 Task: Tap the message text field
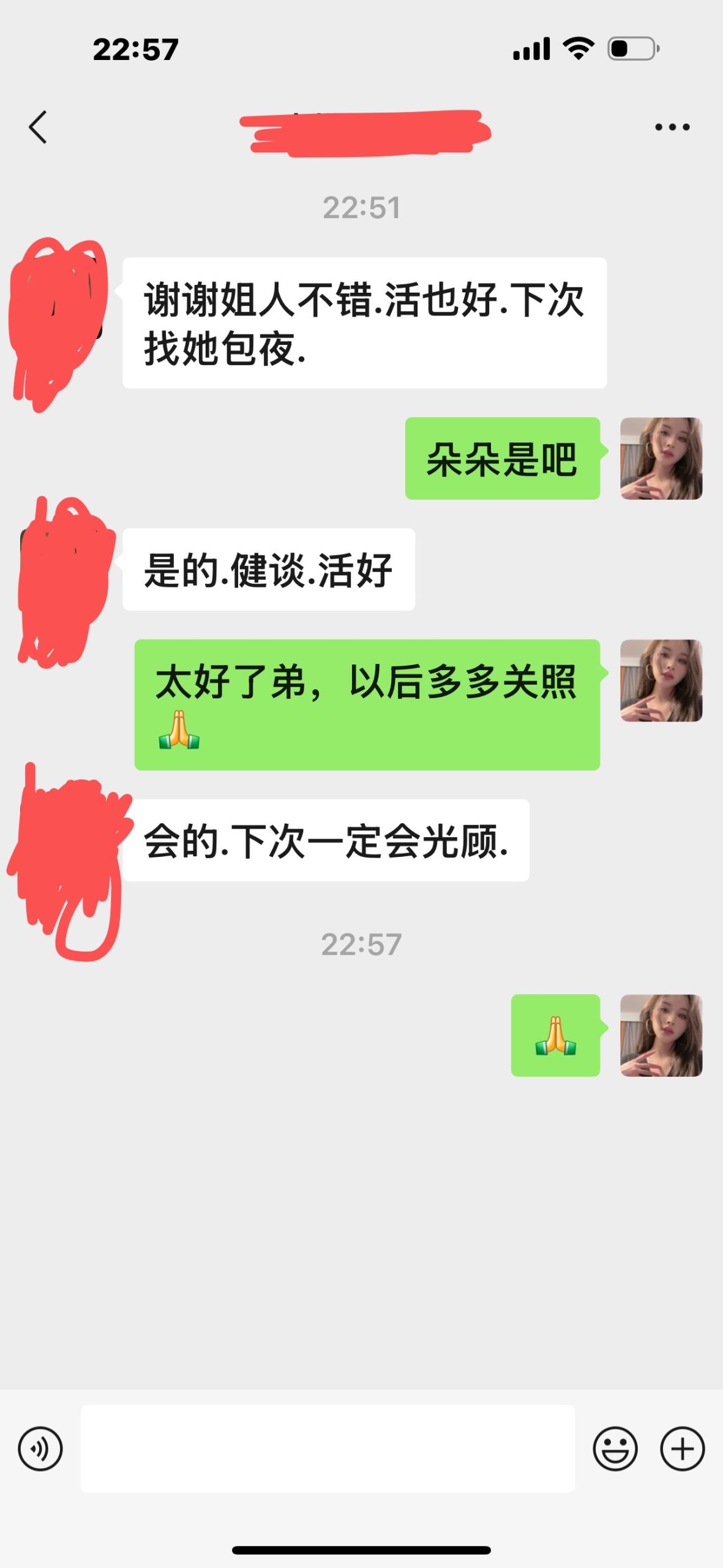[x=328, y=1449]
